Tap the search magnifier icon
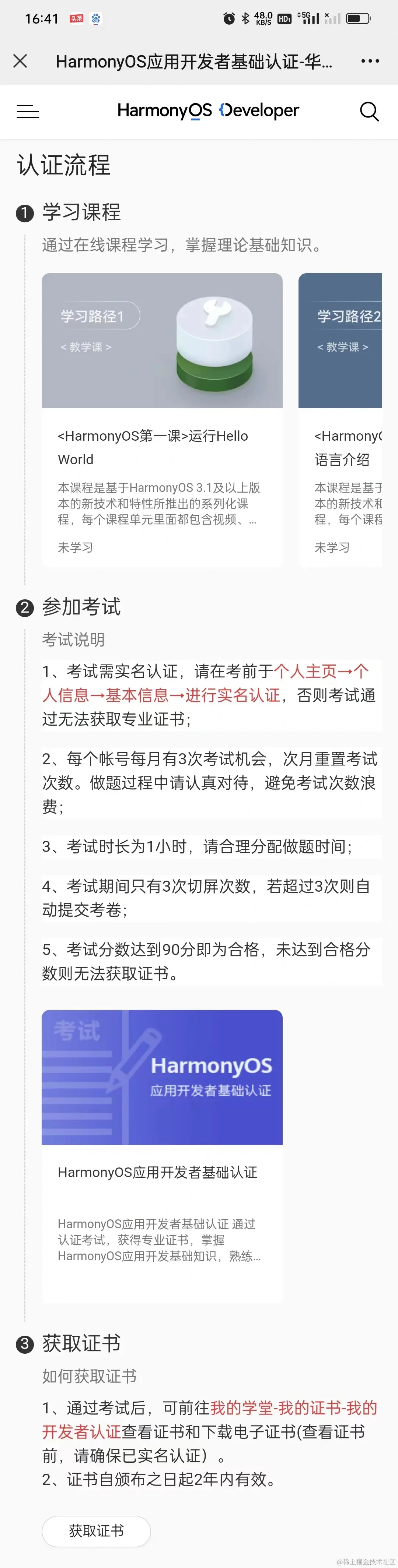 [x=369, y=112]
